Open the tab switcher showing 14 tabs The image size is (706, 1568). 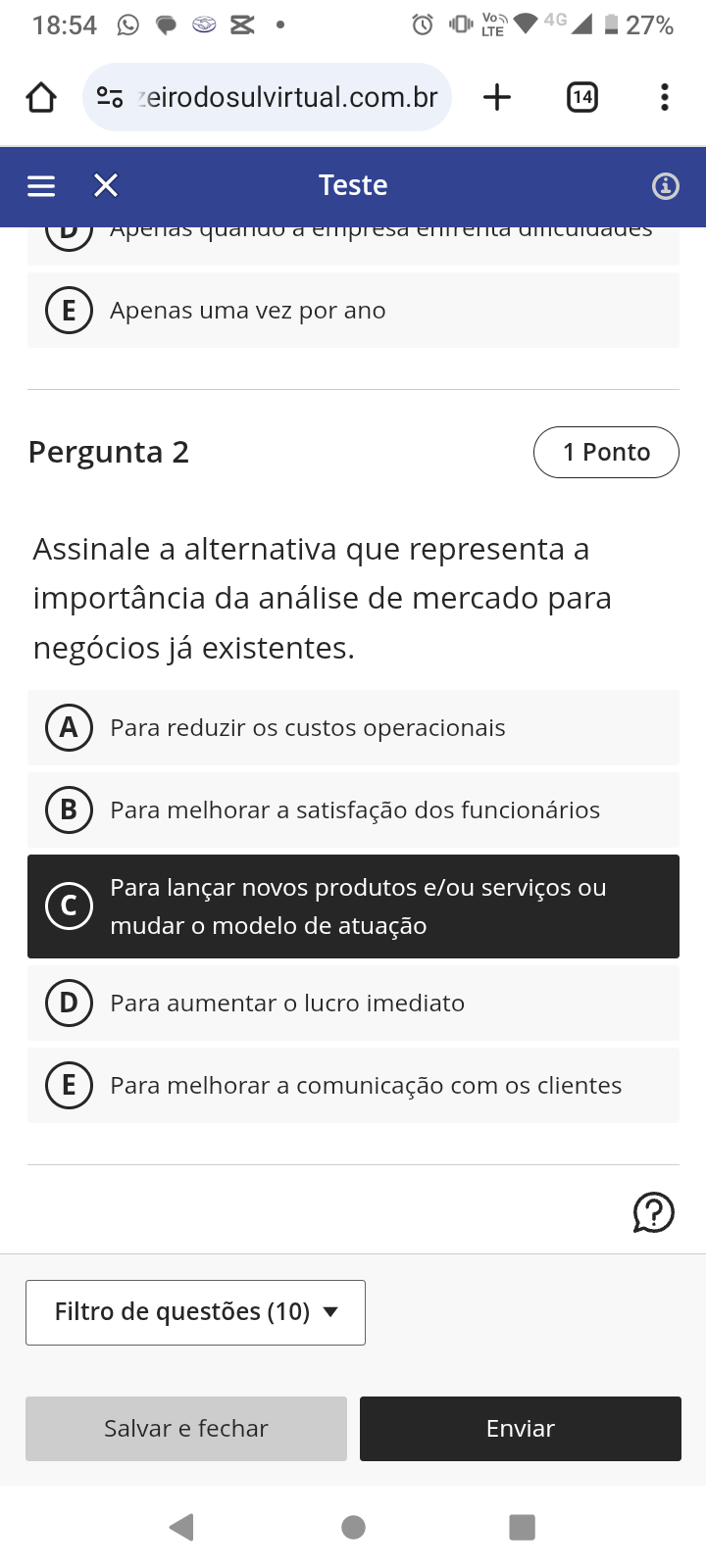tap(582, 97)
